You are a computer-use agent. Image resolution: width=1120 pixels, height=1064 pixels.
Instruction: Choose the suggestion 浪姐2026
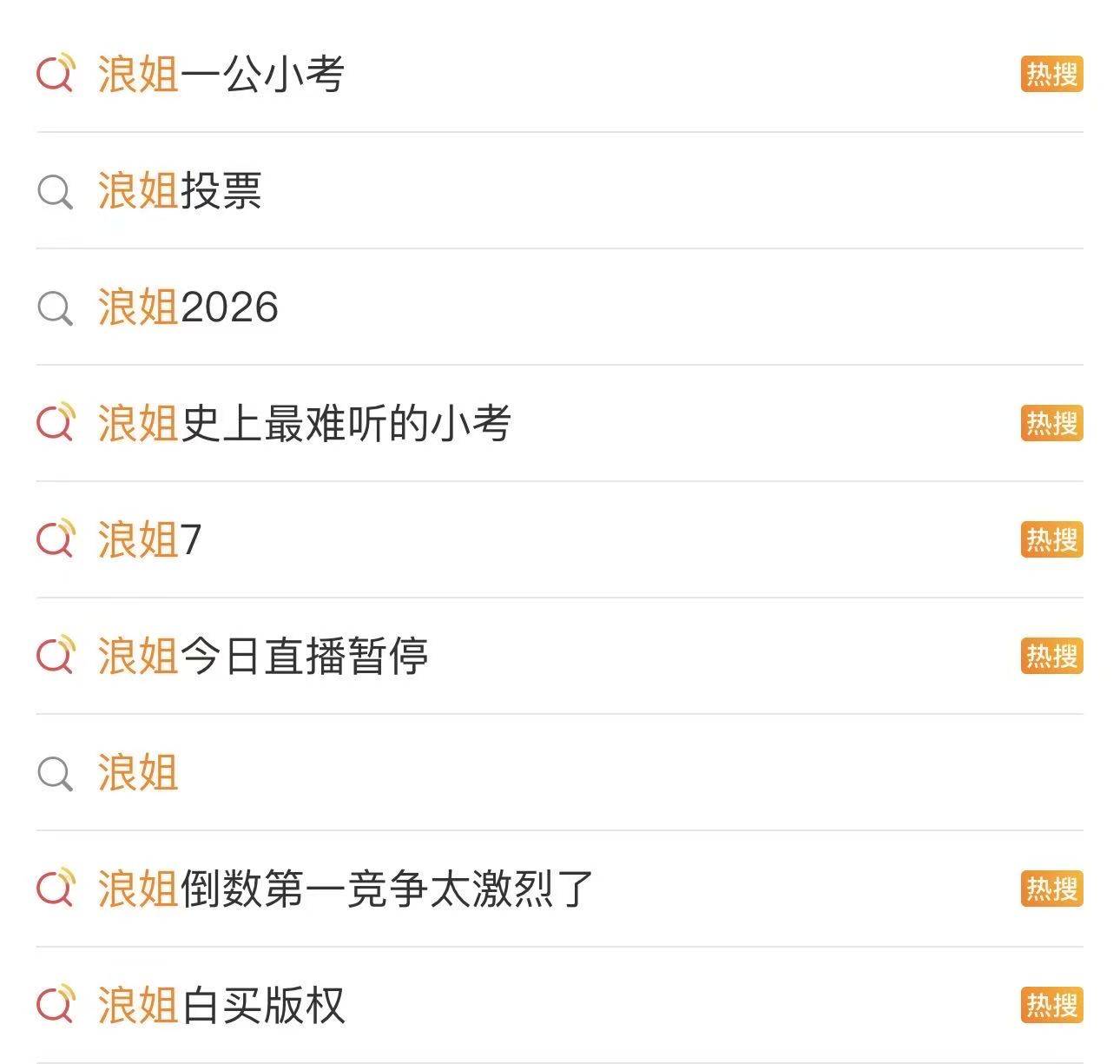[188, 307]
